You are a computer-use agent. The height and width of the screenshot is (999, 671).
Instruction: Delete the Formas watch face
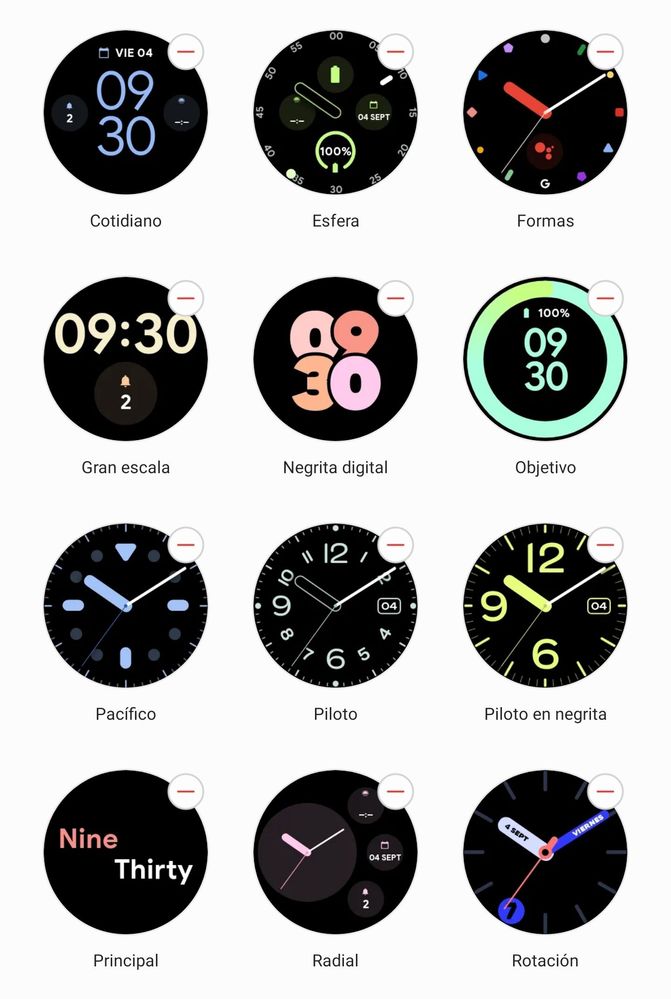pos(606,50)
